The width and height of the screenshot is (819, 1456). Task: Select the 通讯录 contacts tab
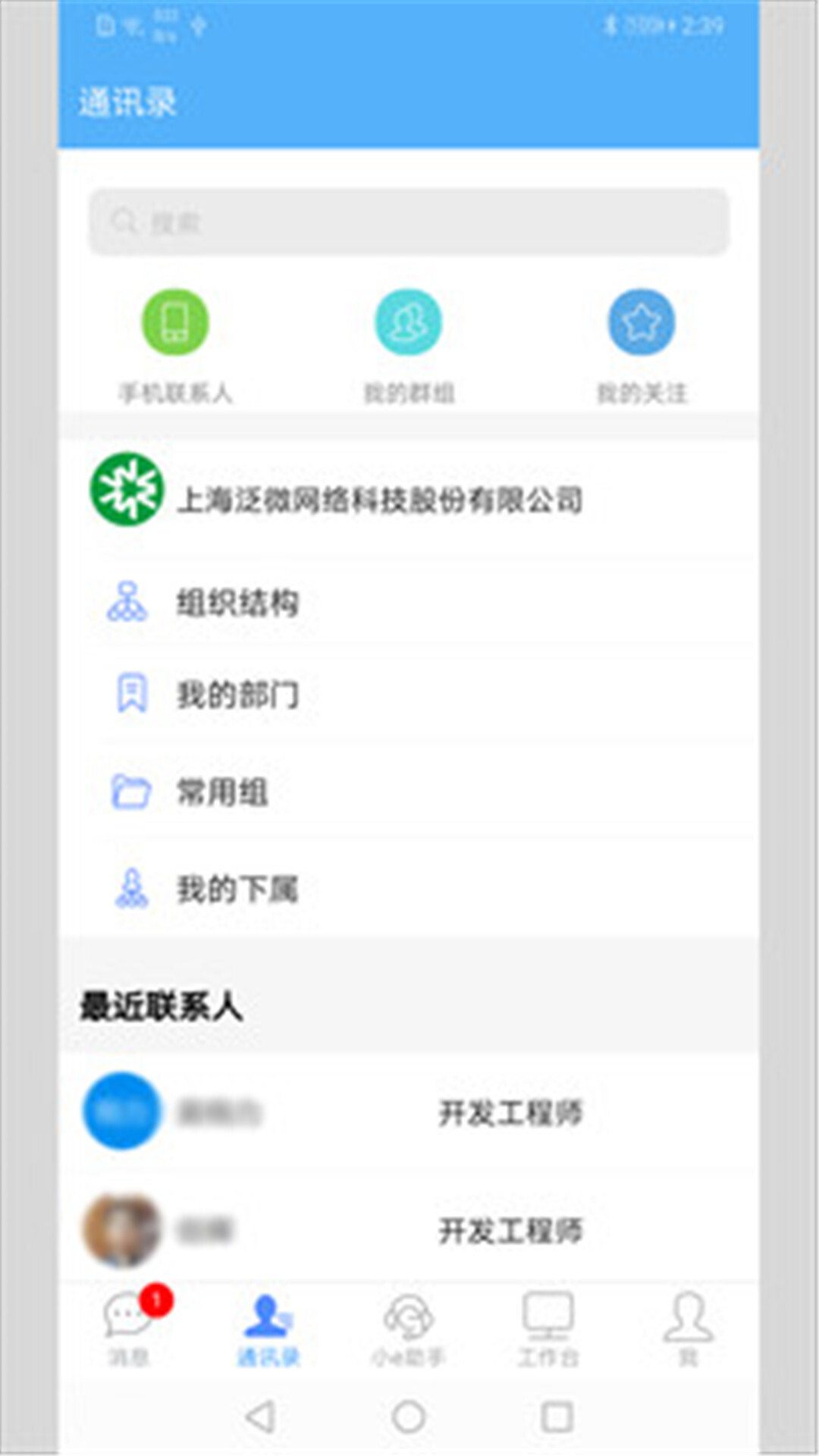tap(268, 1329)
